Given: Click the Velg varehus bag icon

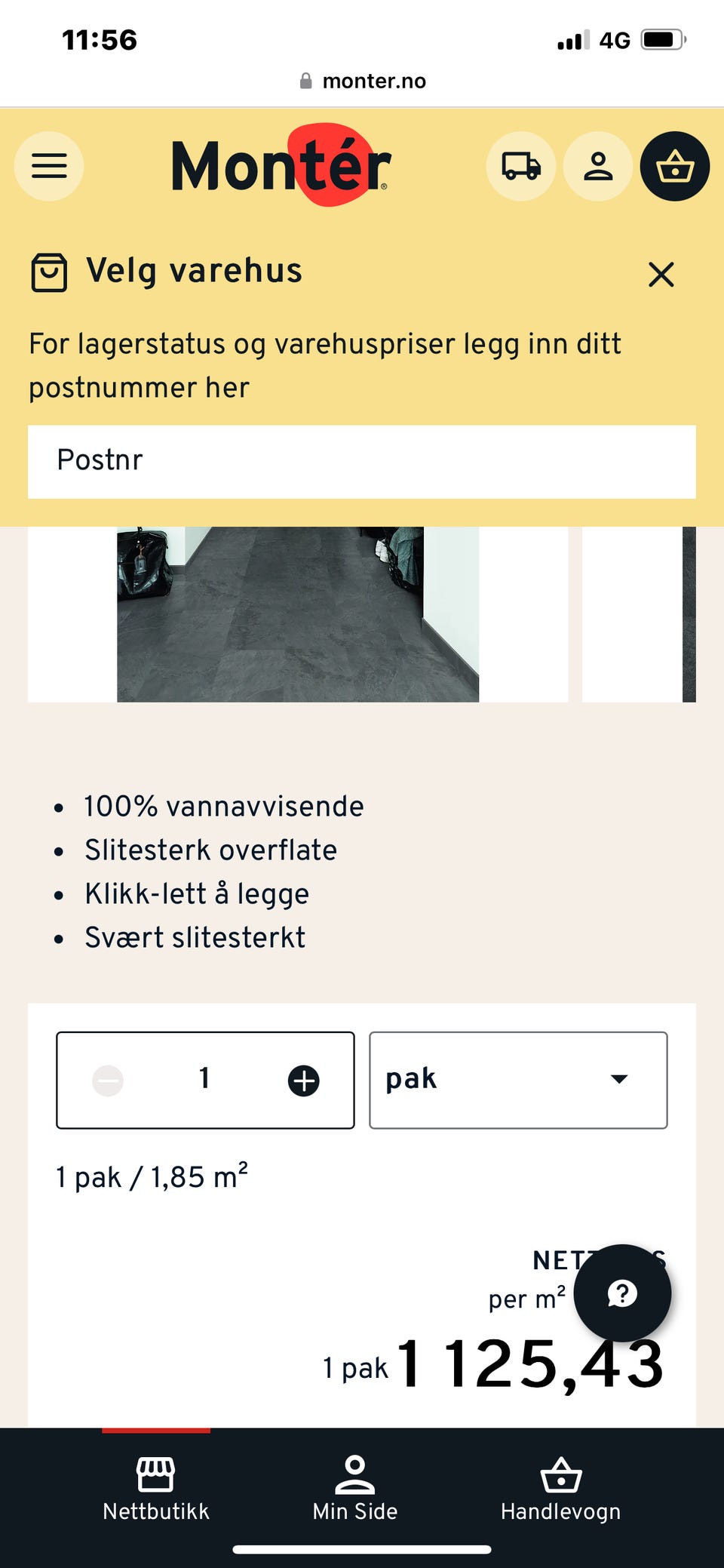Looking at the screenshot, I should coord(49,272).
